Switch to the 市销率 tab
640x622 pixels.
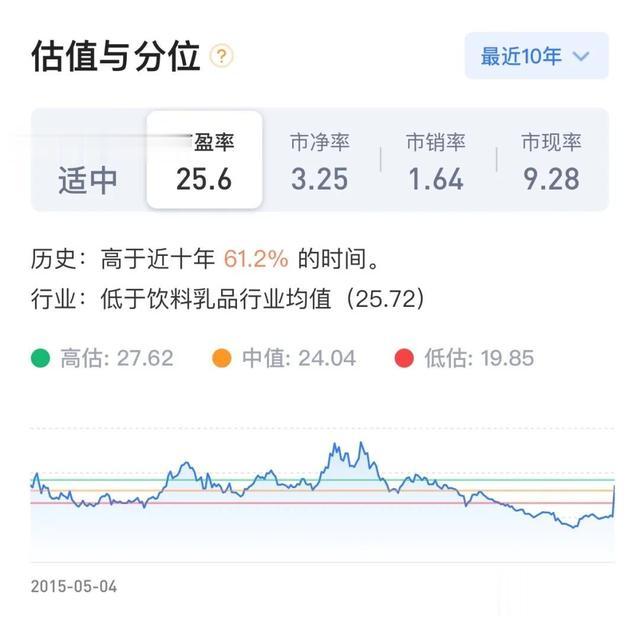436,161
